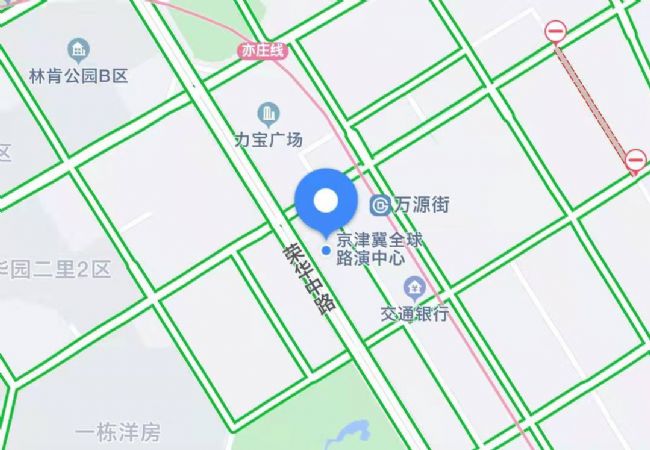Tap the upper road closure sign
Image resolution: width=650 pixels, height=450 pixels.
[556, 32]
